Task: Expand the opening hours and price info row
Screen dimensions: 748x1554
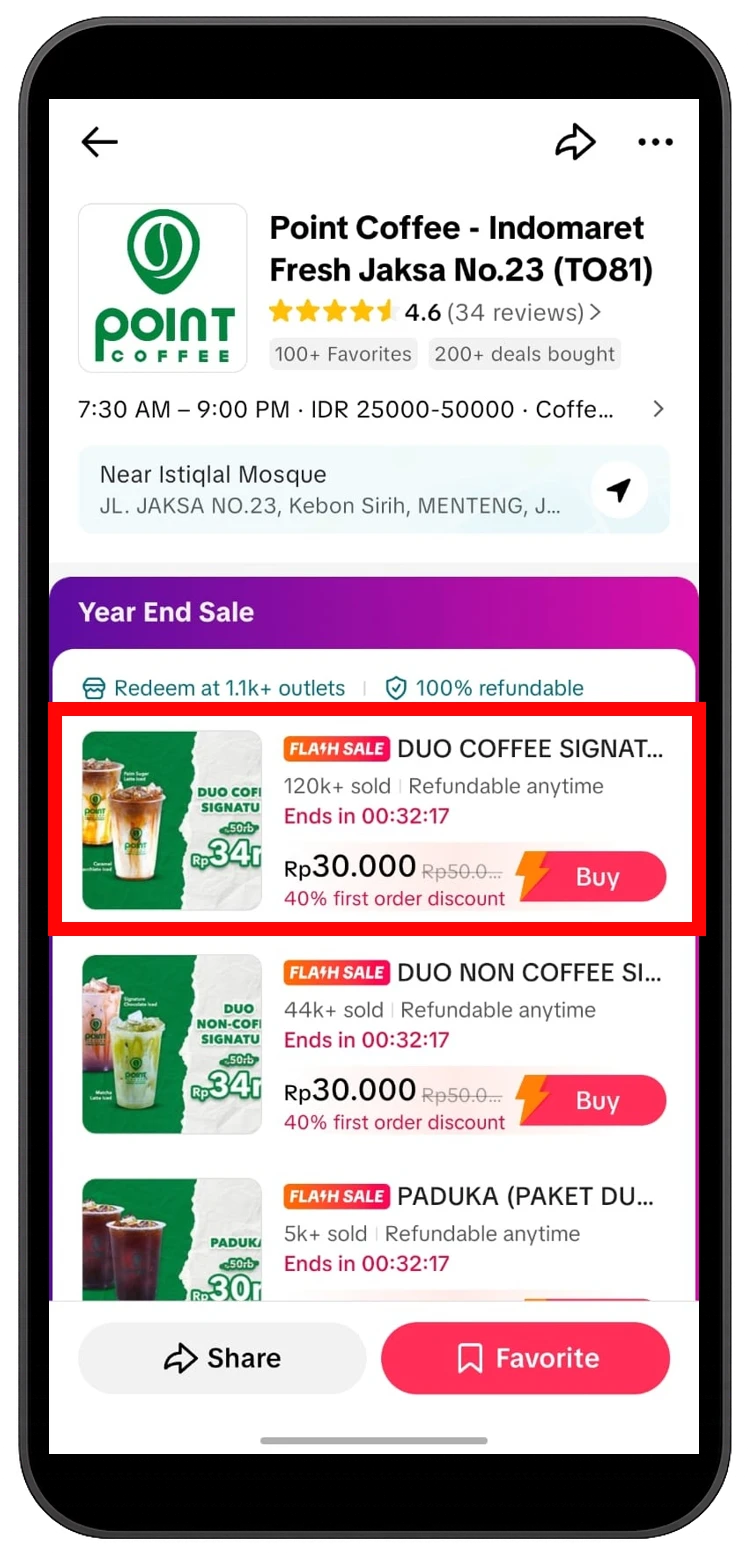Action: [x=657, y=409]
